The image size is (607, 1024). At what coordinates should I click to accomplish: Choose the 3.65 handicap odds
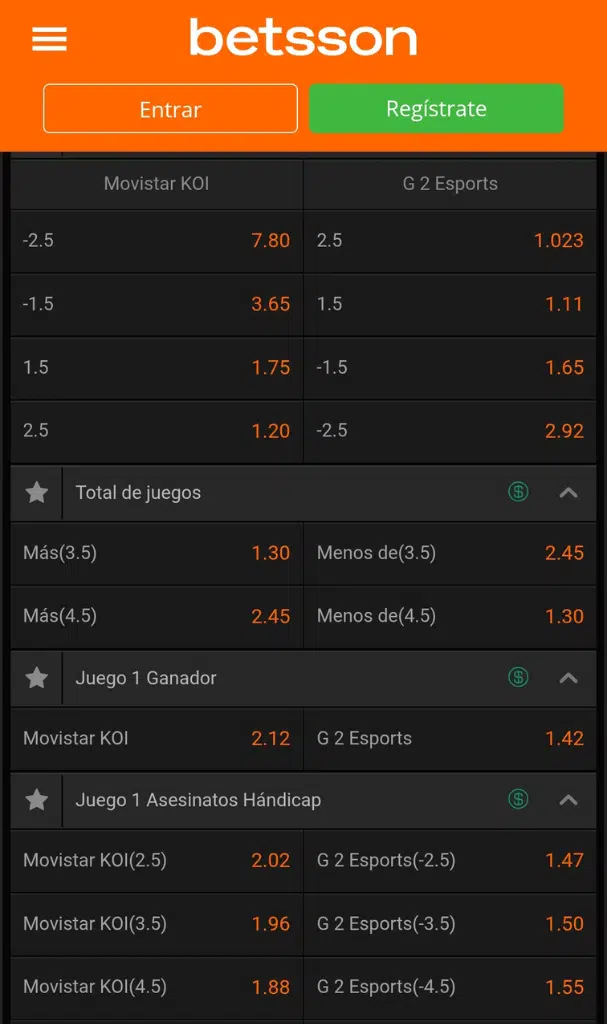pyautogui.click(x=157, y=304)
